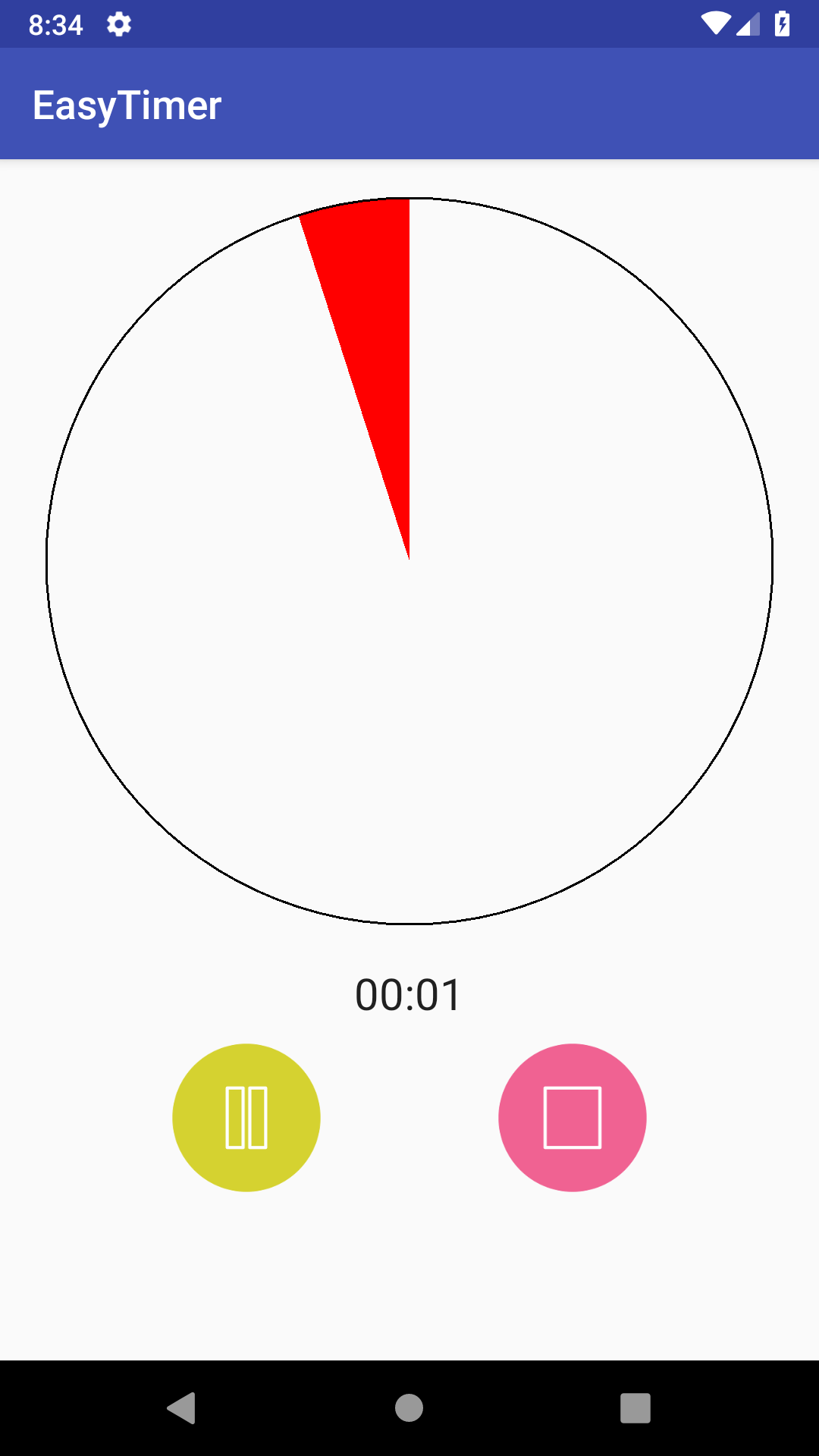This screenshot has width=819, height=1456.
Task: Tap the 00:01 countdown text
Action: click(x=409, y=995)
